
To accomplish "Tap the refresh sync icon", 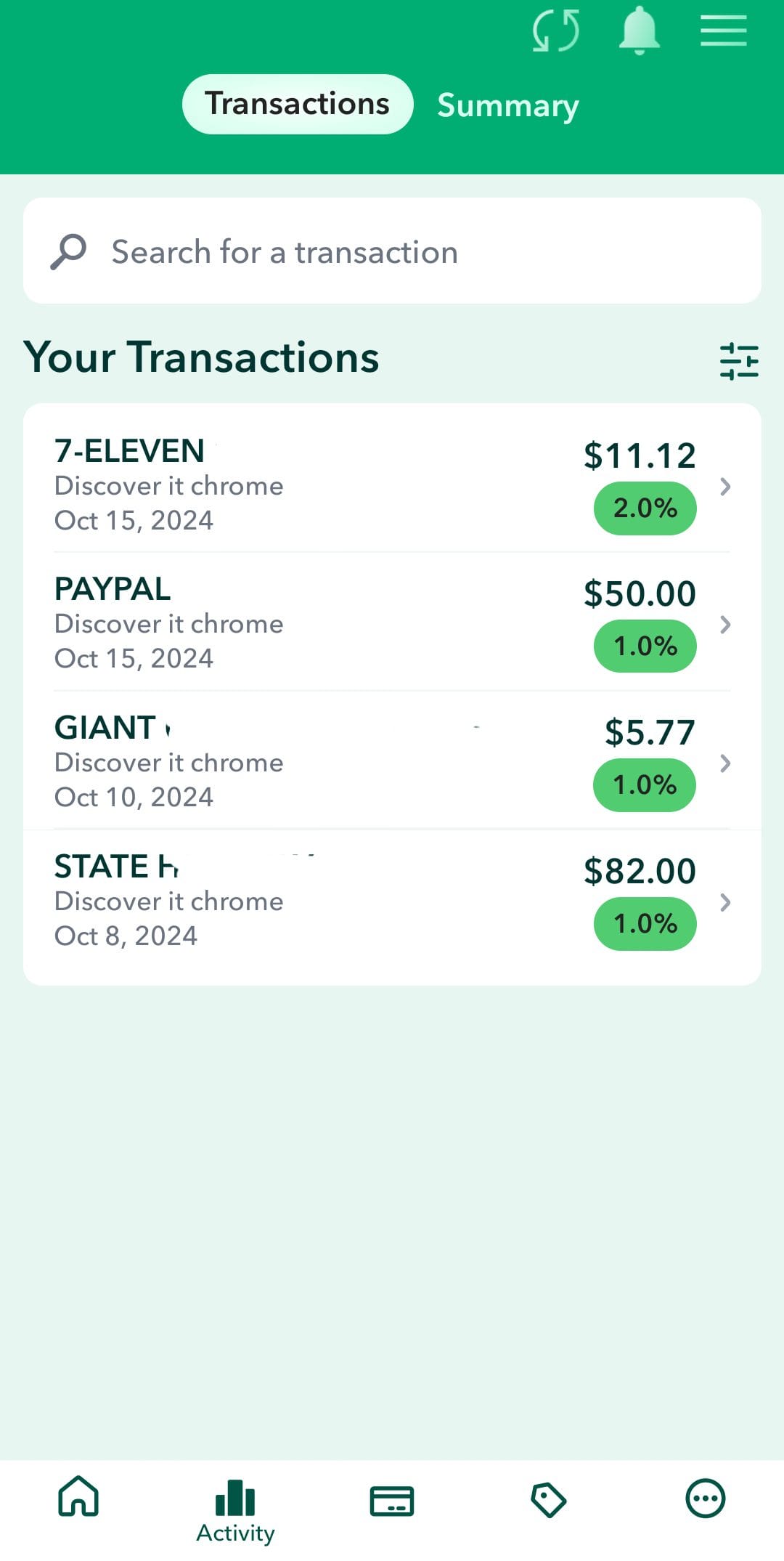I will (x=555, y=31).
